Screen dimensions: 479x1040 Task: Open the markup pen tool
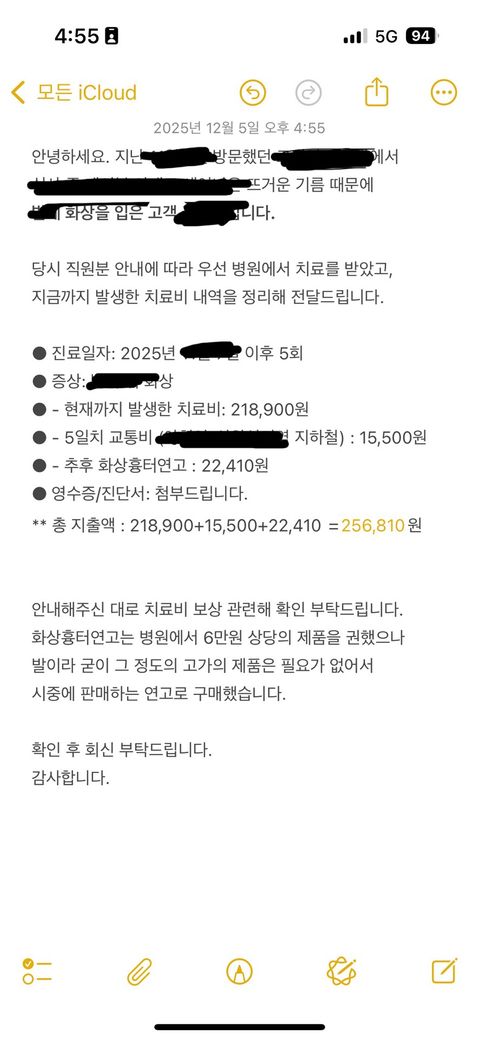click(239, 972)
